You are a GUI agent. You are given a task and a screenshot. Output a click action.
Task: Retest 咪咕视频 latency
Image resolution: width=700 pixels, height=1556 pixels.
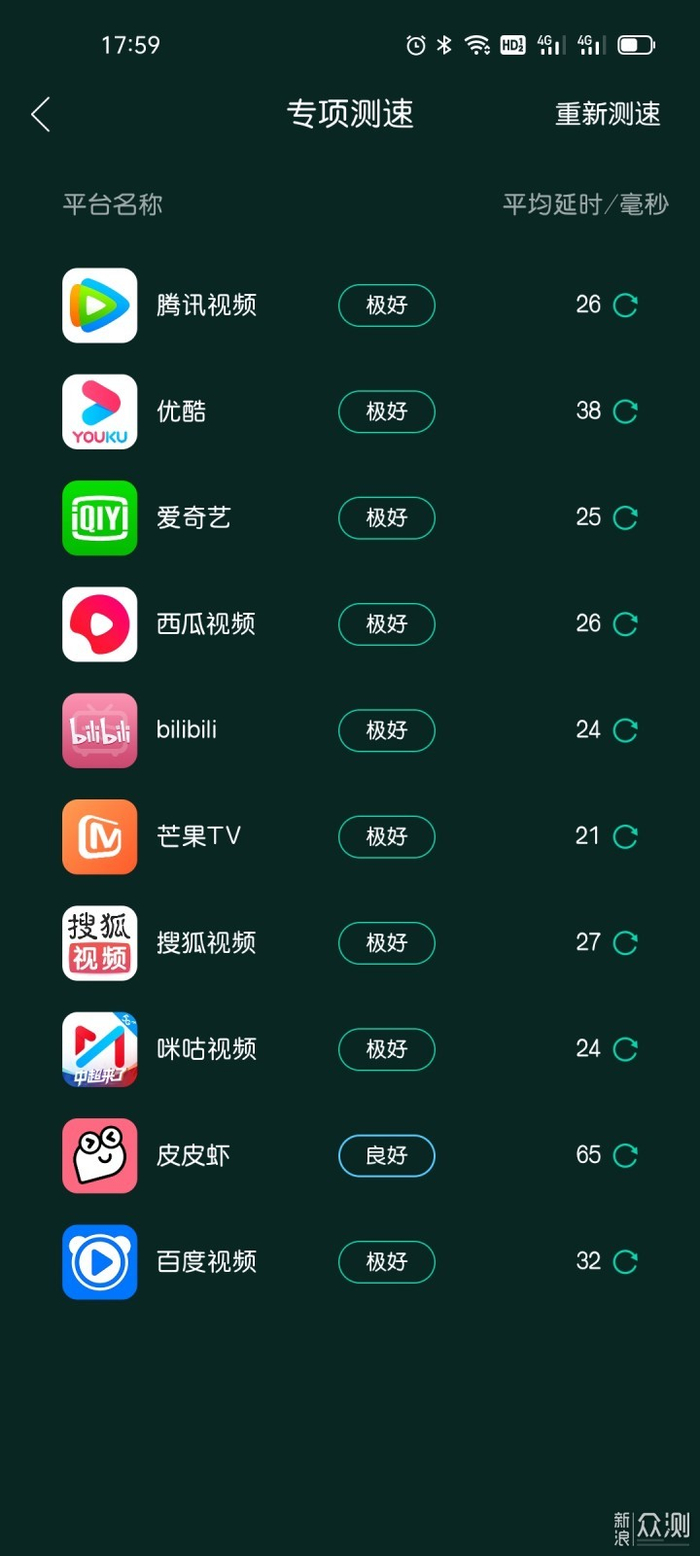click(625, 1049)
